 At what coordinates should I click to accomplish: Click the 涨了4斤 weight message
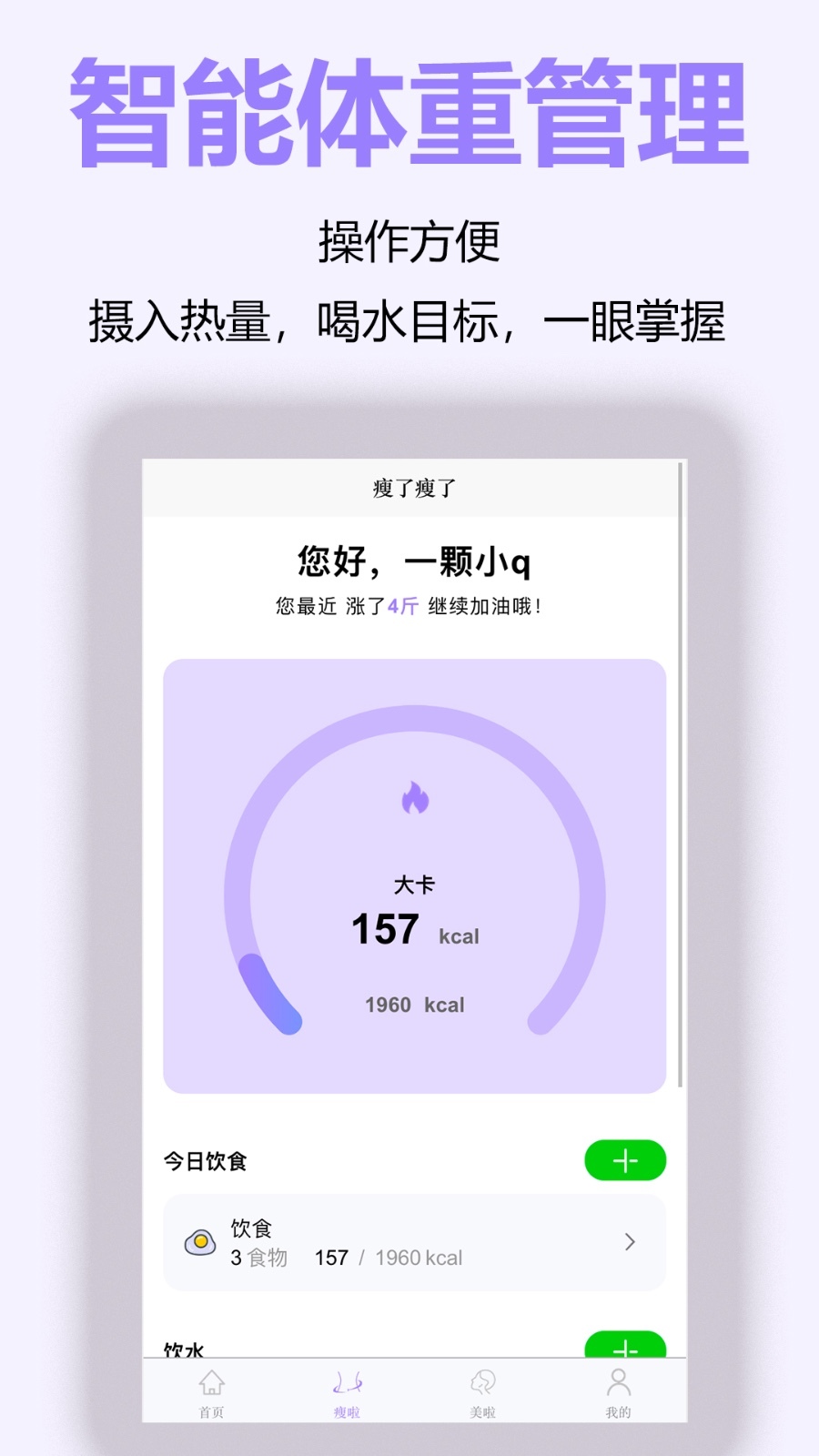(x=411, y=605)
